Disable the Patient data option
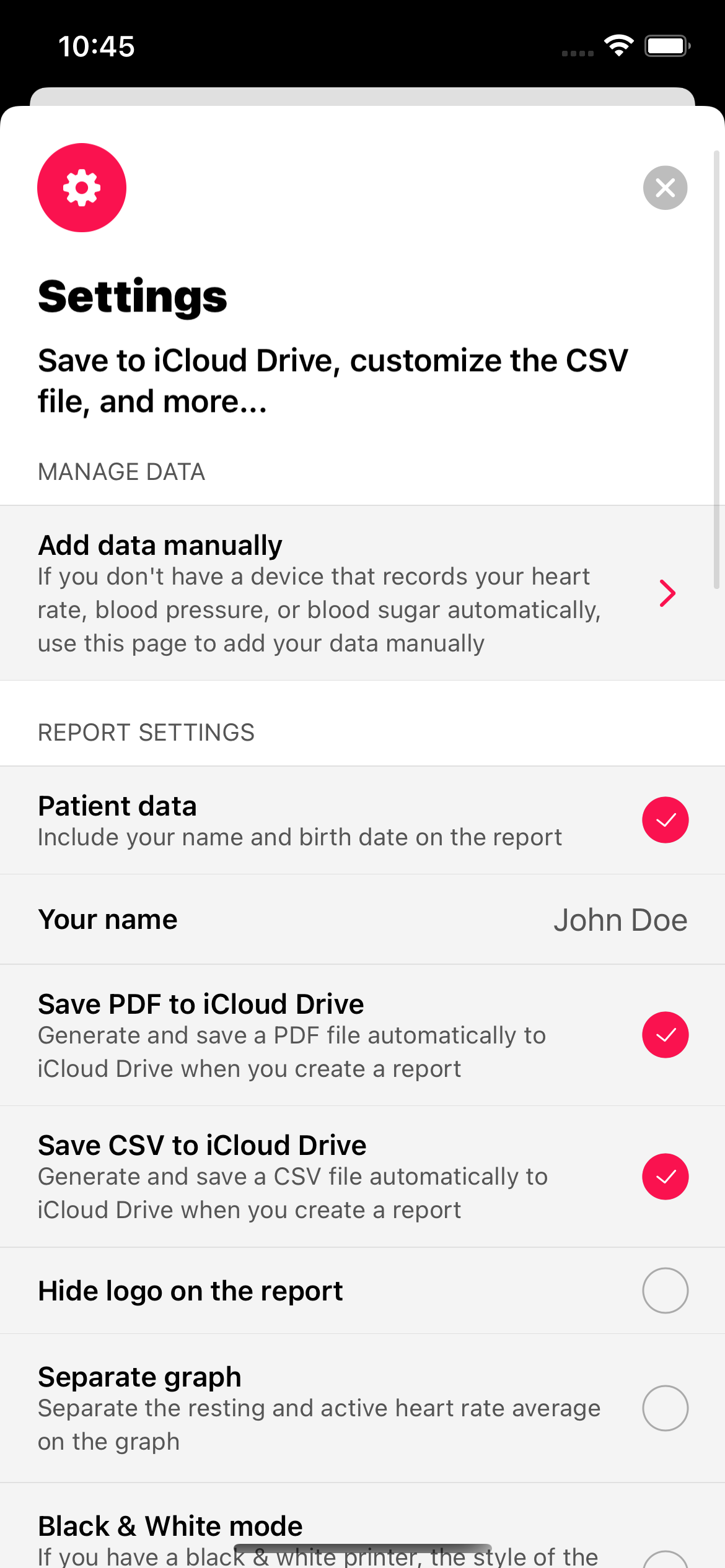 665,820
